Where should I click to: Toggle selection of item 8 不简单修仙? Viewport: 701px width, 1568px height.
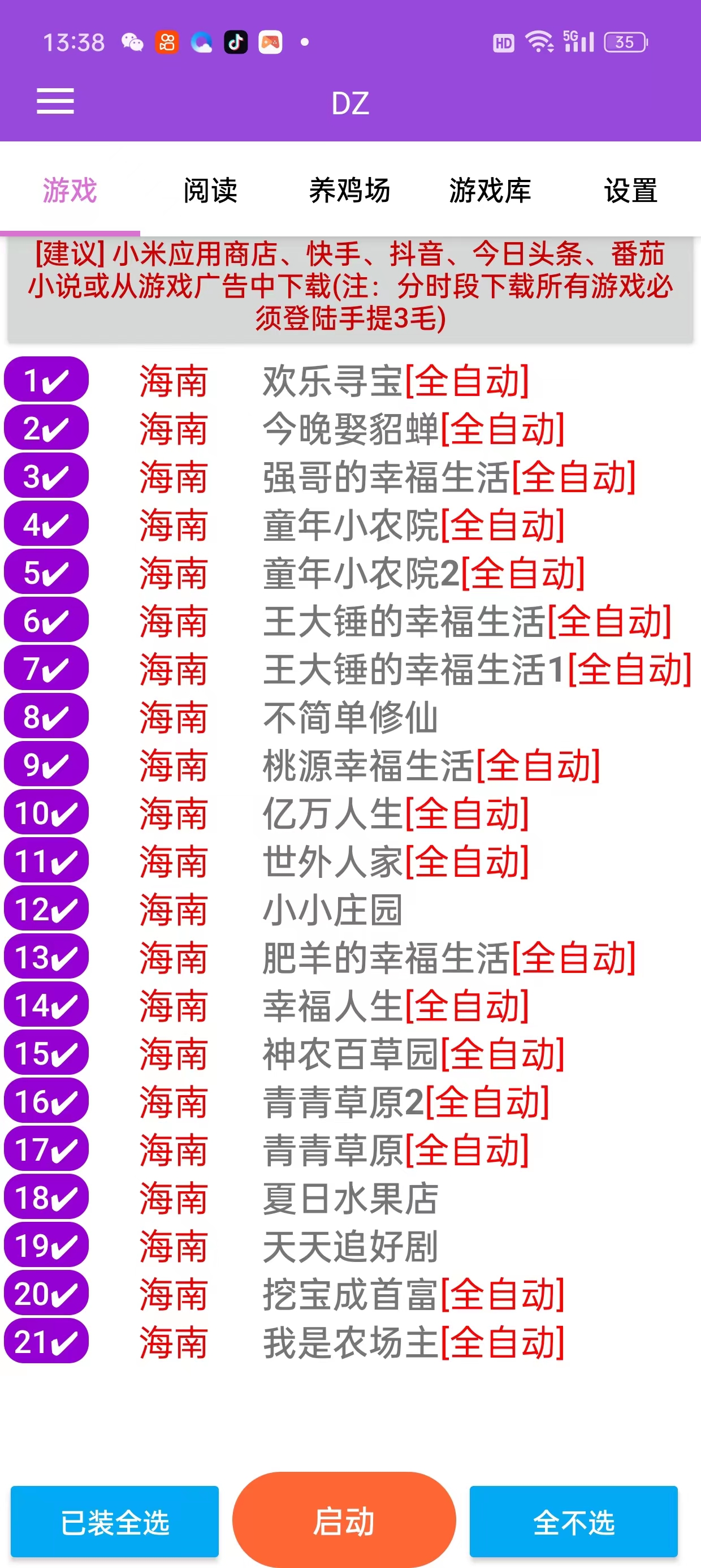46,718
